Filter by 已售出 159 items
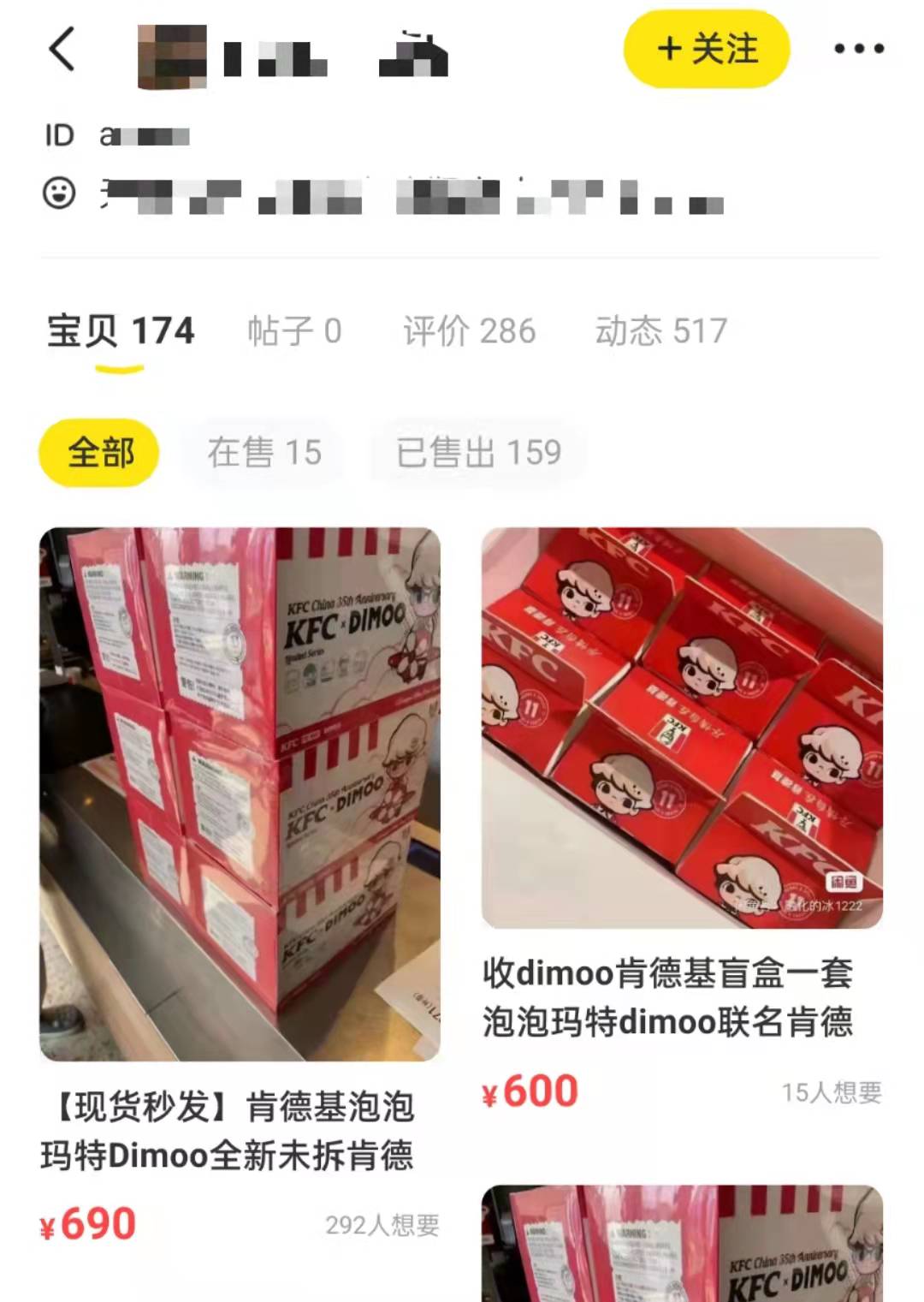Screen dimensions: 924x1302 (478, 452)
